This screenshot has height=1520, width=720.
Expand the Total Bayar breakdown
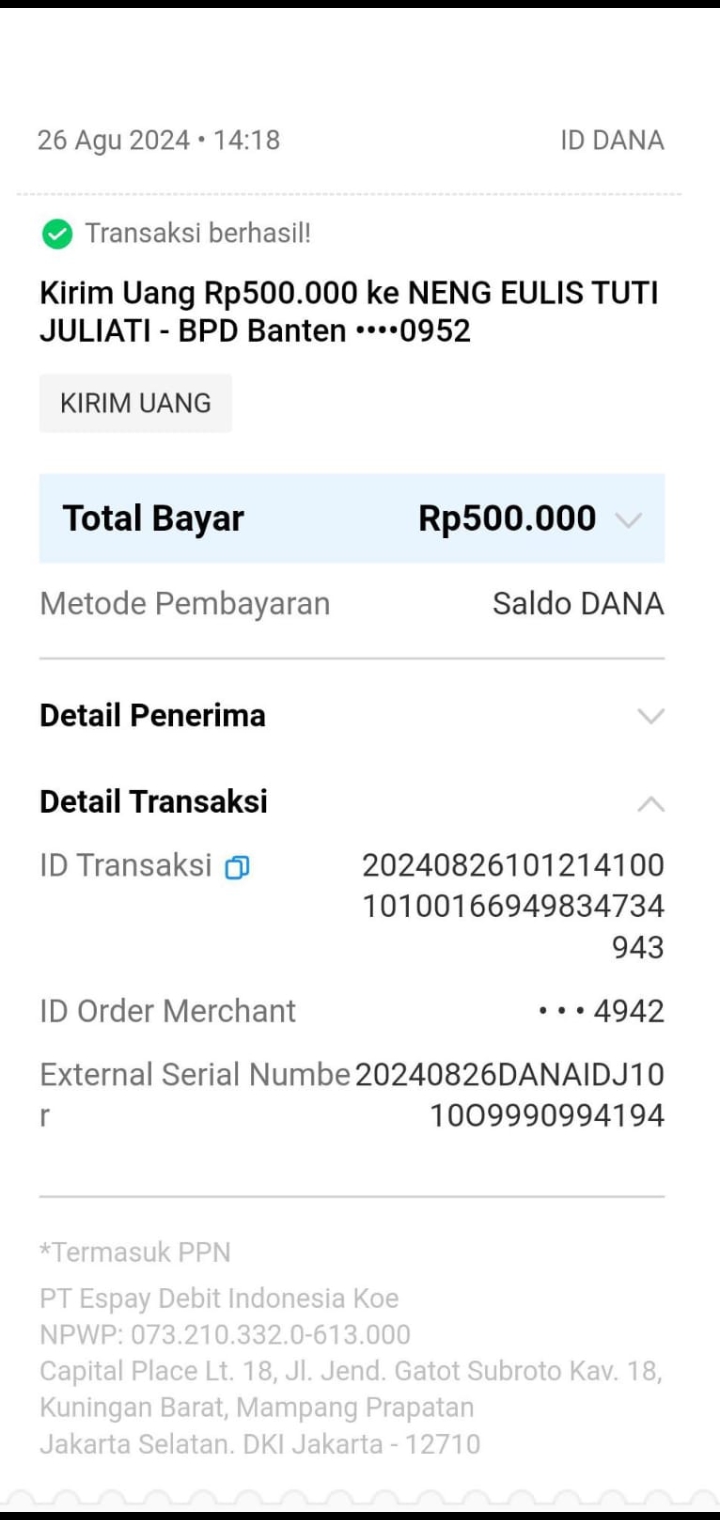click(628, 519)
